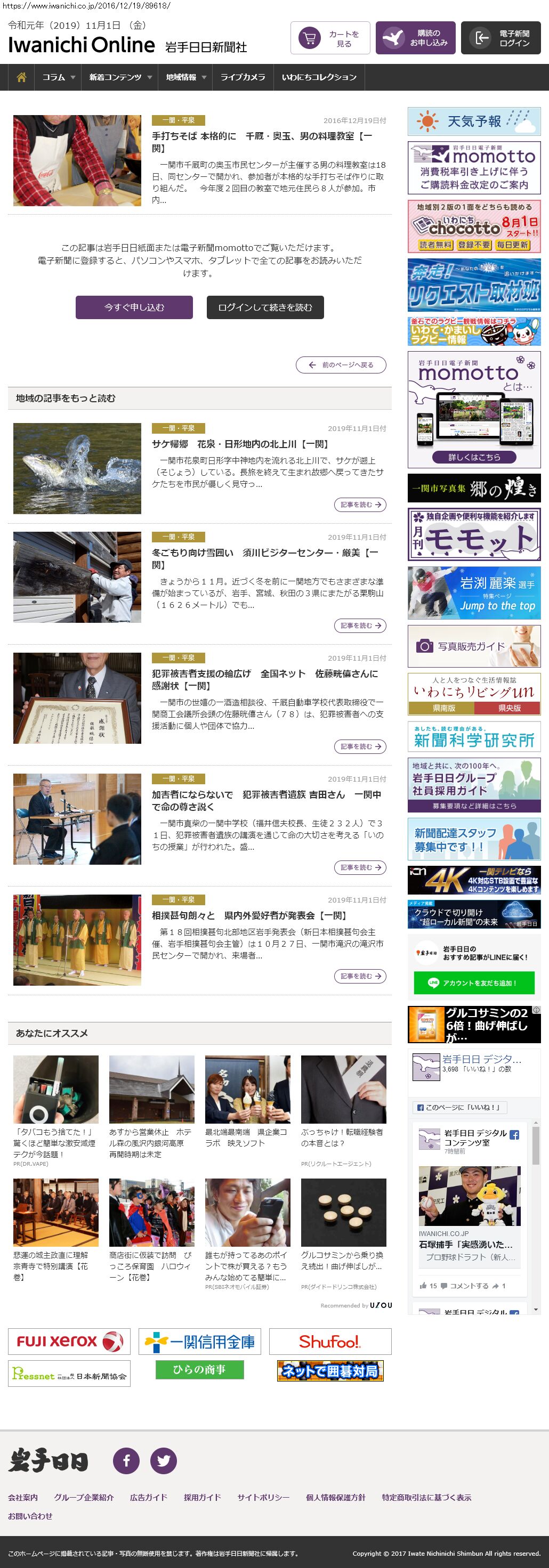Screen dimensions: 549x1568
Task: Open 会社案内 footer link
Action: (x=22, y=1497)
